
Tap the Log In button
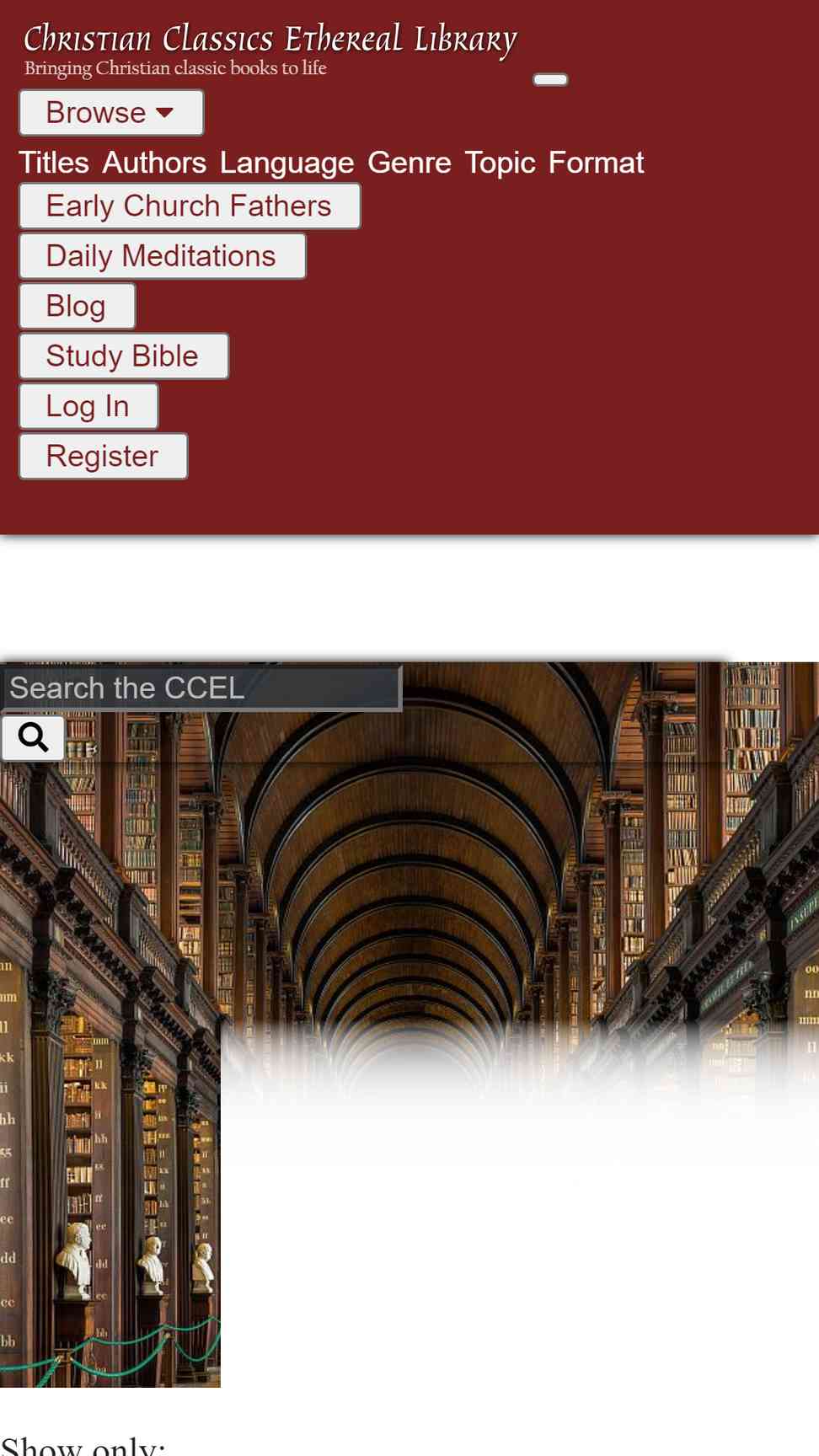click(x=88, y=406)
